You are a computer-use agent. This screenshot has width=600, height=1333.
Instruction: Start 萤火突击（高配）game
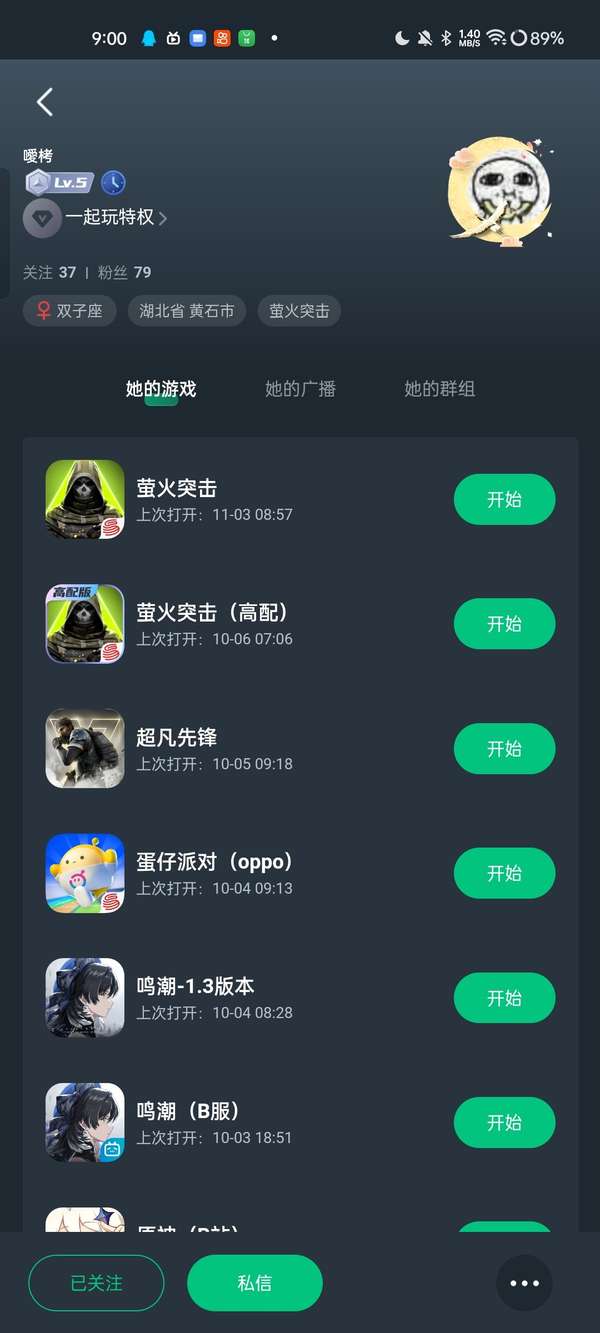pyautogui.click(x=504, y=624)
